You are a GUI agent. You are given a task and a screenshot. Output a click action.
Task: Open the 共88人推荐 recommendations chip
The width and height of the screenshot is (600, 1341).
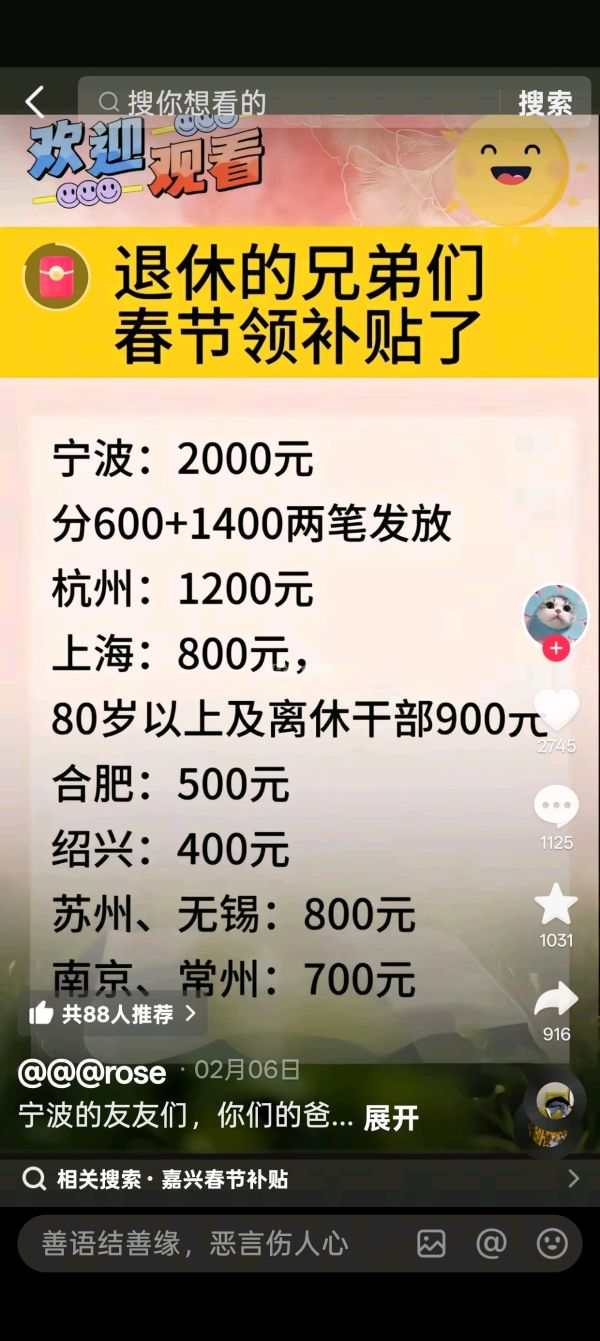[x=112, y=1014]
